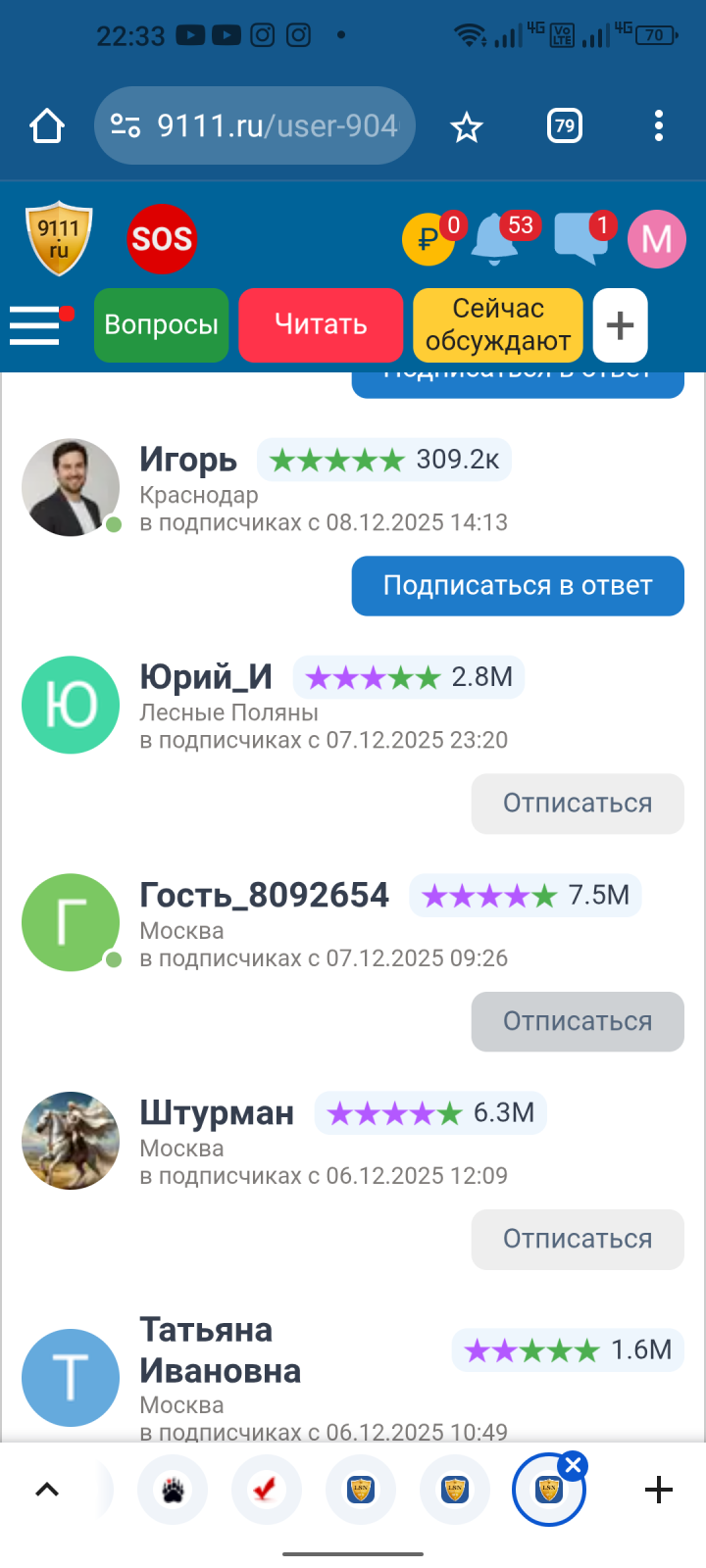
Task: Tap the white plus button
Action: (x=620, y=325)
